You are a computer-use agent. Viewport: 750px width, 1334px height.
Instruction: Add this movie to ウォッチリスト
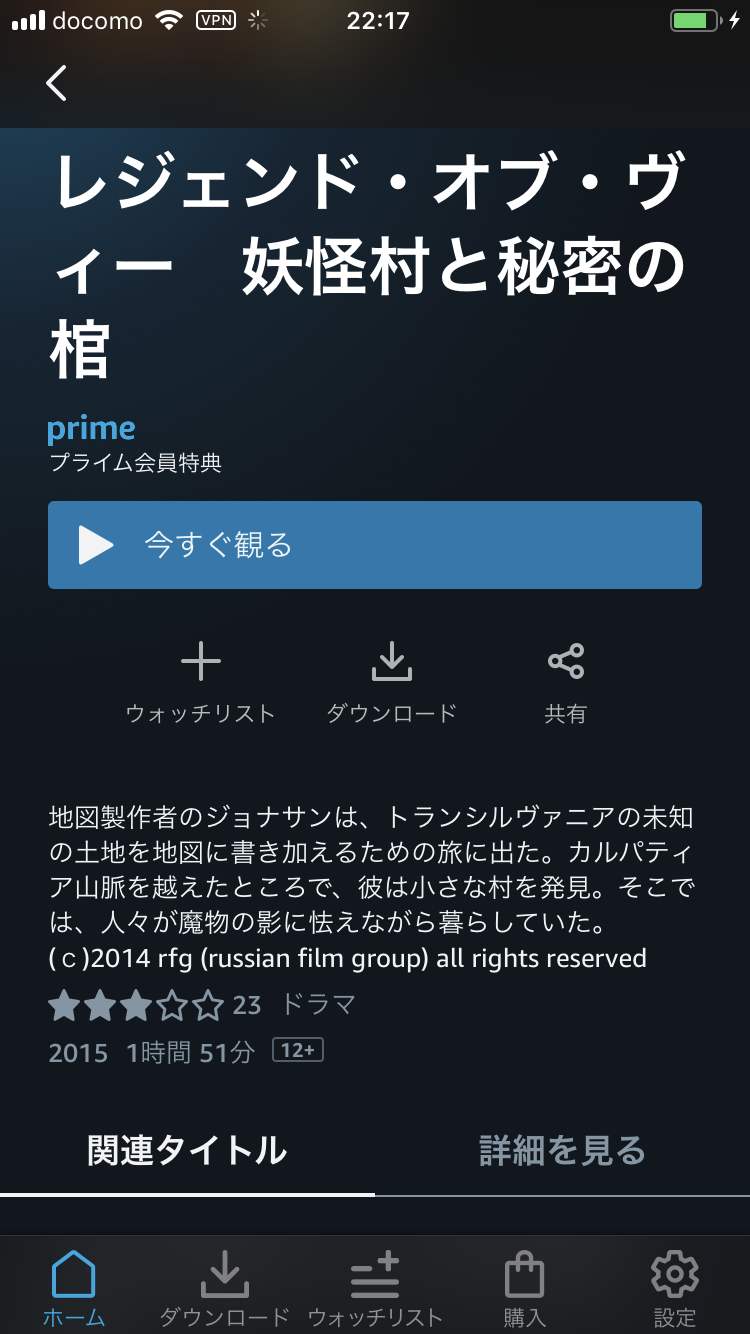coord(200,682)
